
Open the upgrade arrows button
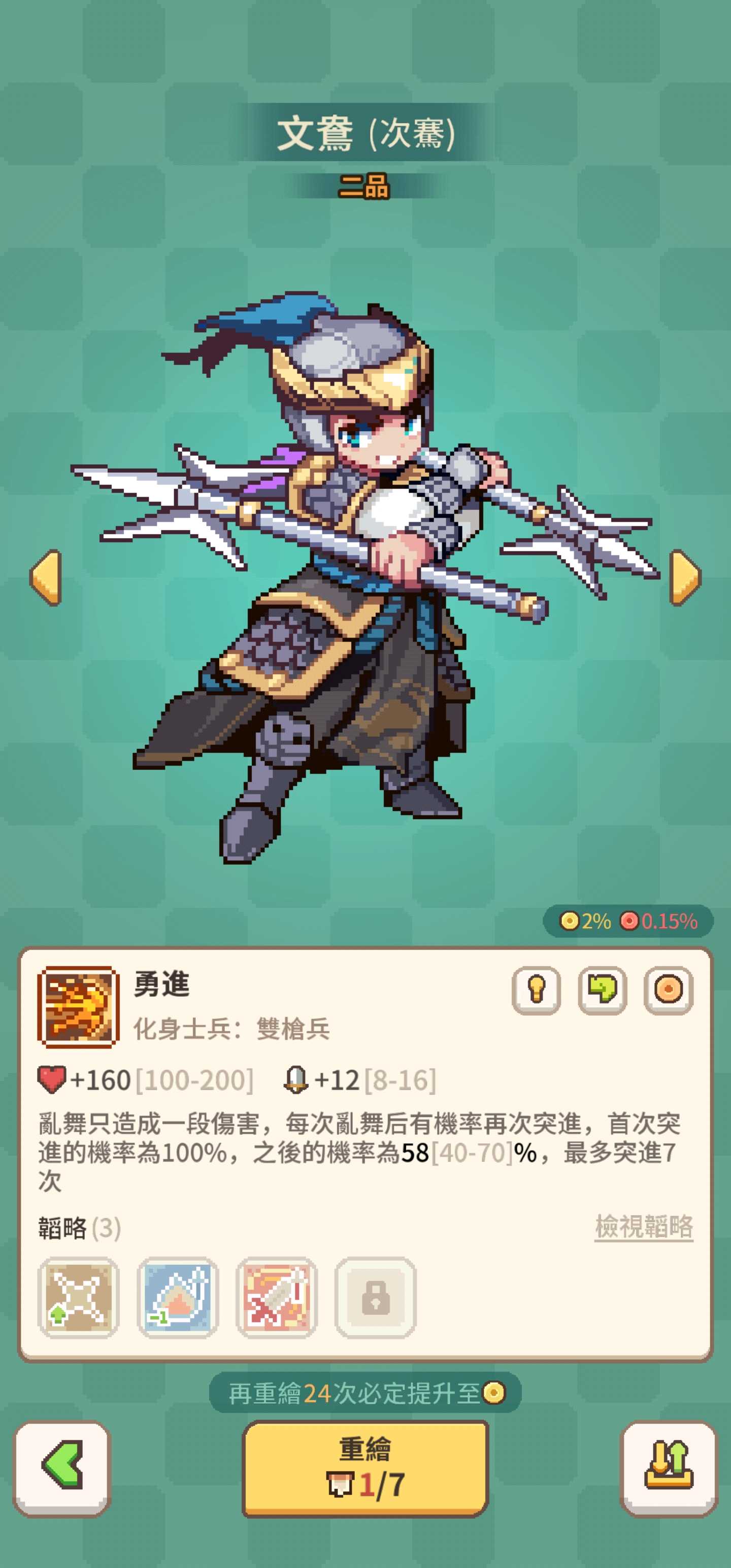click(x=669, y=1467)
